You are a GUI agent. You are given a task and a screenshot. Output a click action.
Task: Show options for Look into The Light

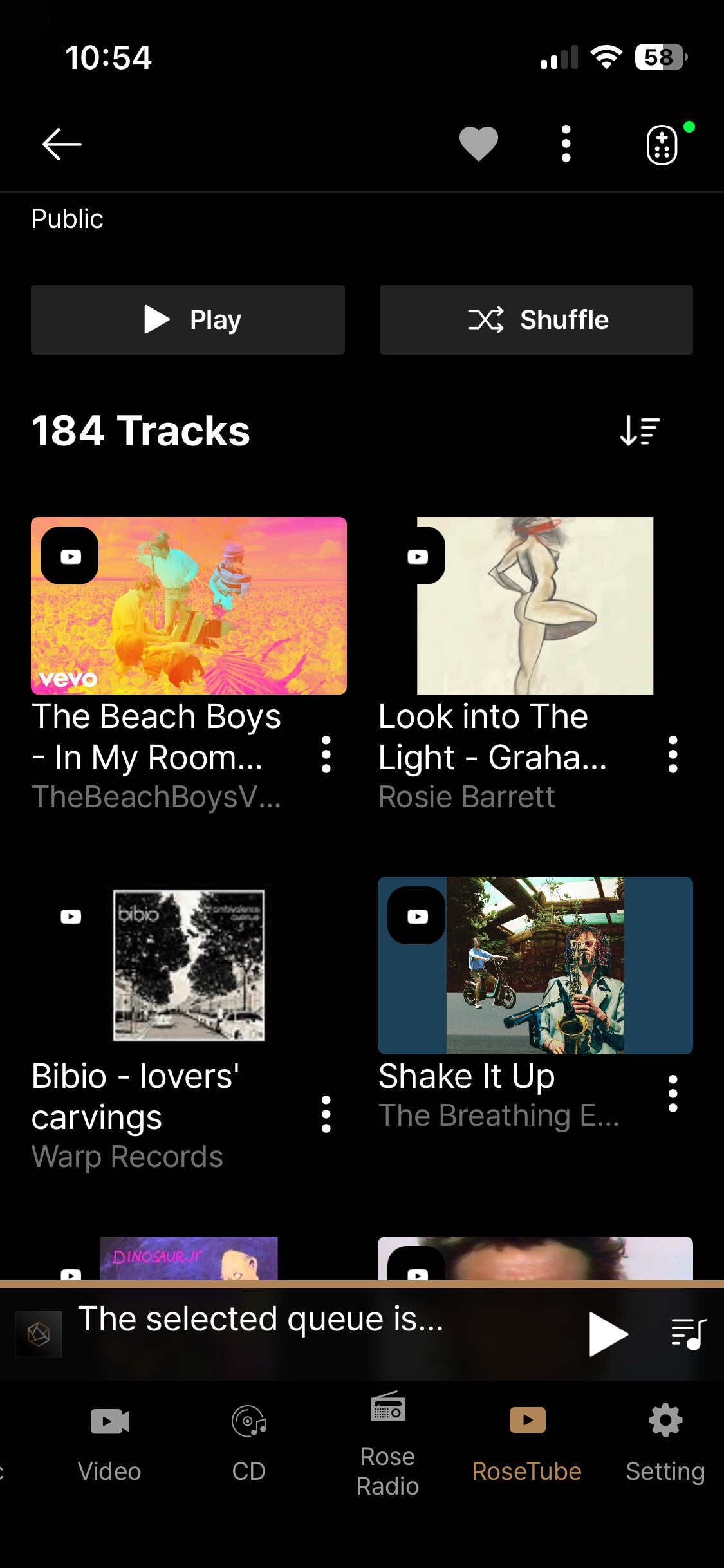pyautogui.click(x=673, y=754)
